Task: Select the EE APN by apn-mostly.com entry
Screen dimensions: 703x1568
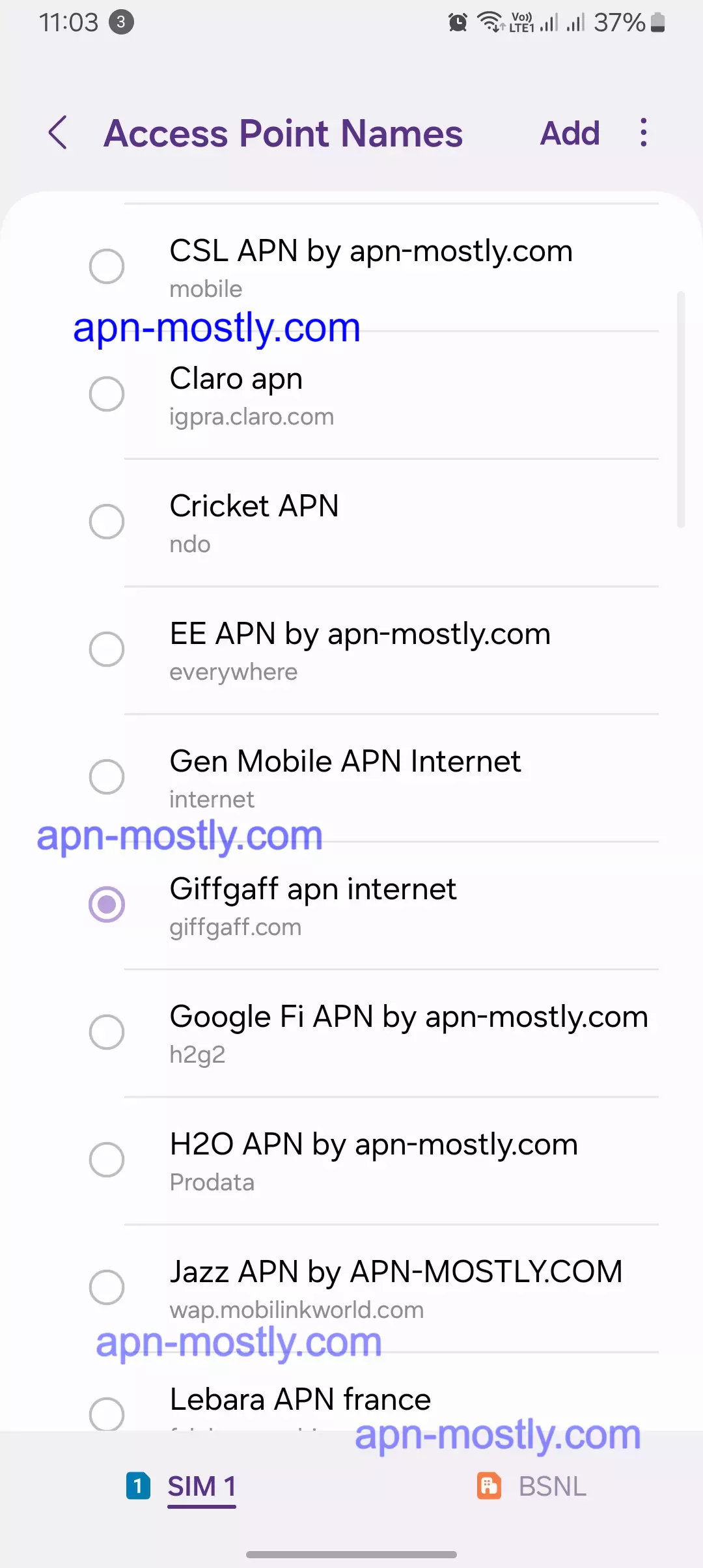Action: [x=107, y=649]
